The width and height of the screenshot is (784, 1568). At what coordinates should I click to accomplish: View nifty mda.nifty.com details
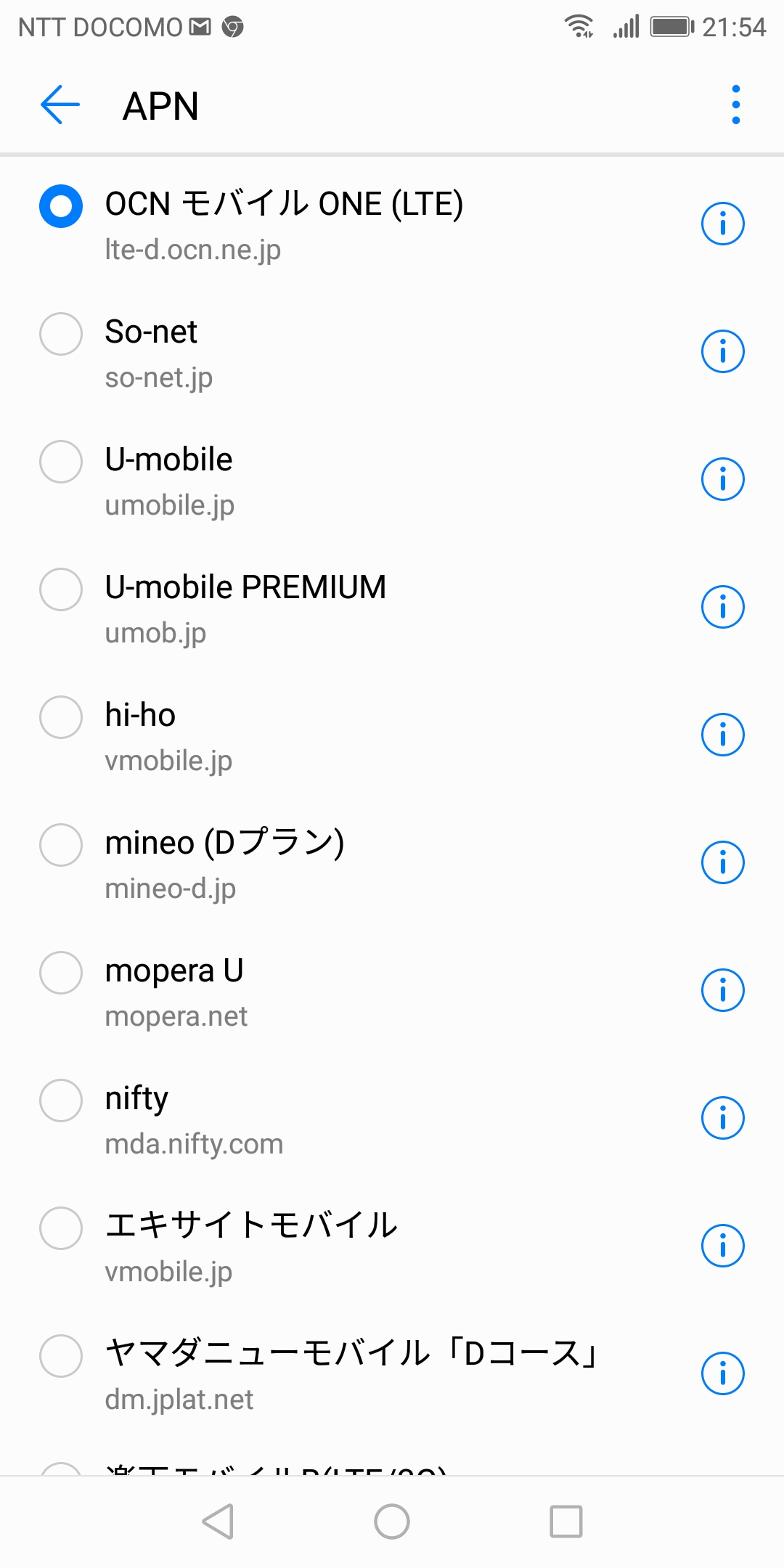(722, 1118)
